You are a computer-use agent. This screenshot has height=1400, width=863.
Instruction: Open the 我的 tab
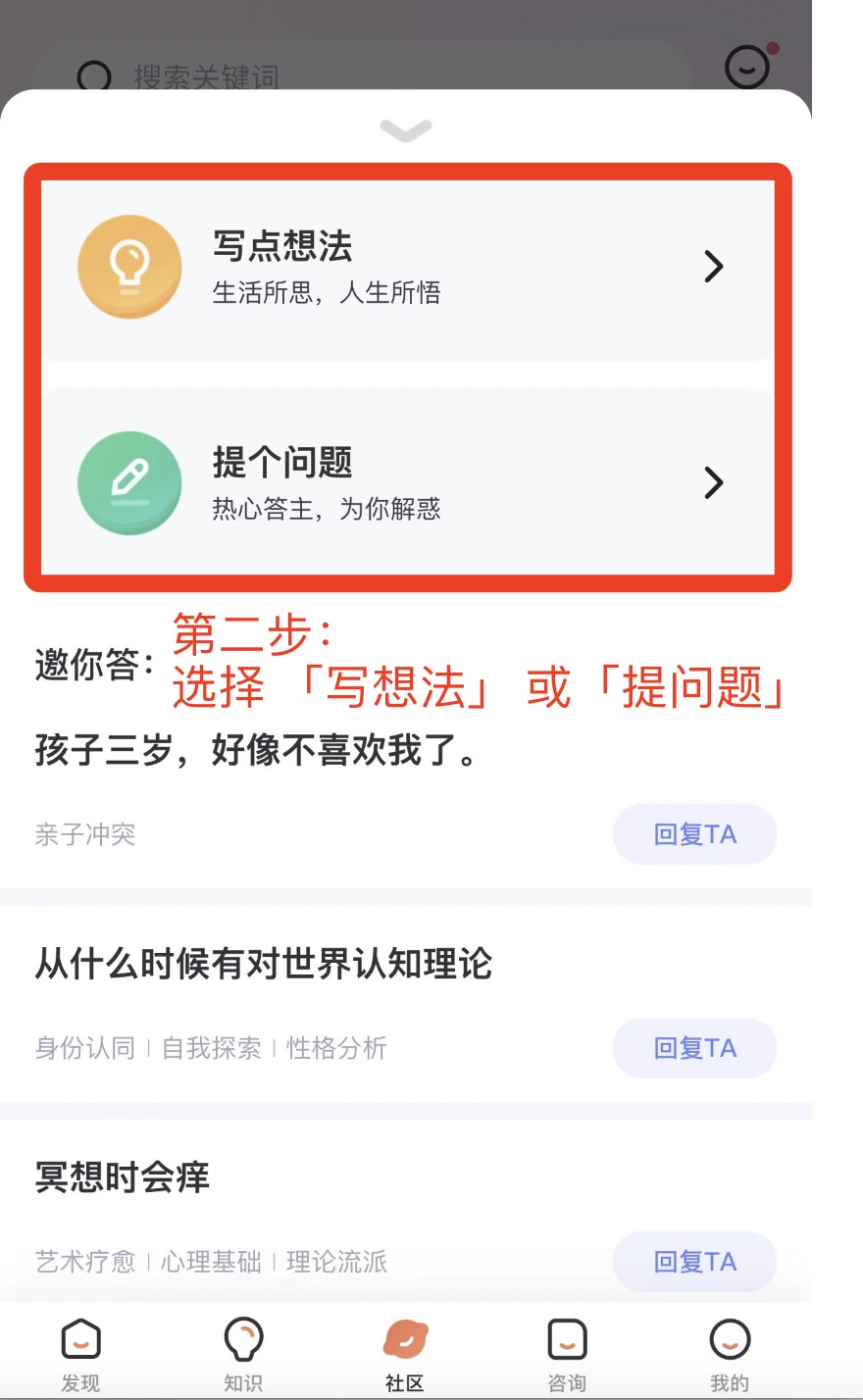730,1354
